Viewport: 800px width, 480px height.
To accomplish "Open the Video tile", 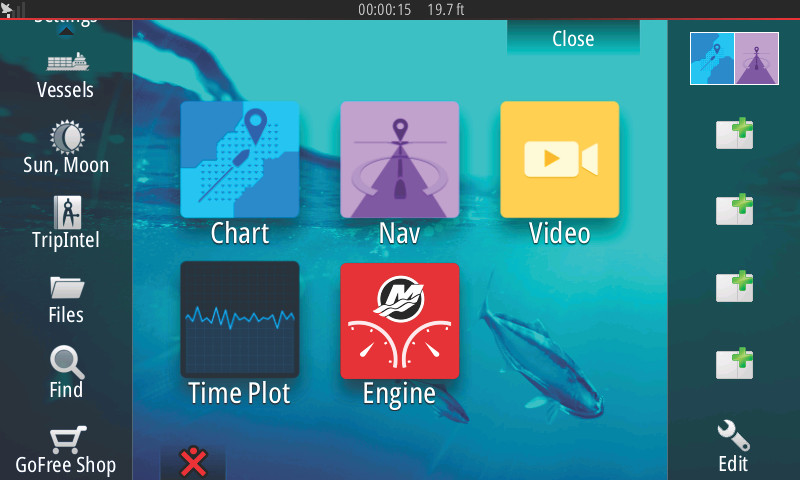I will pos(559,160).
